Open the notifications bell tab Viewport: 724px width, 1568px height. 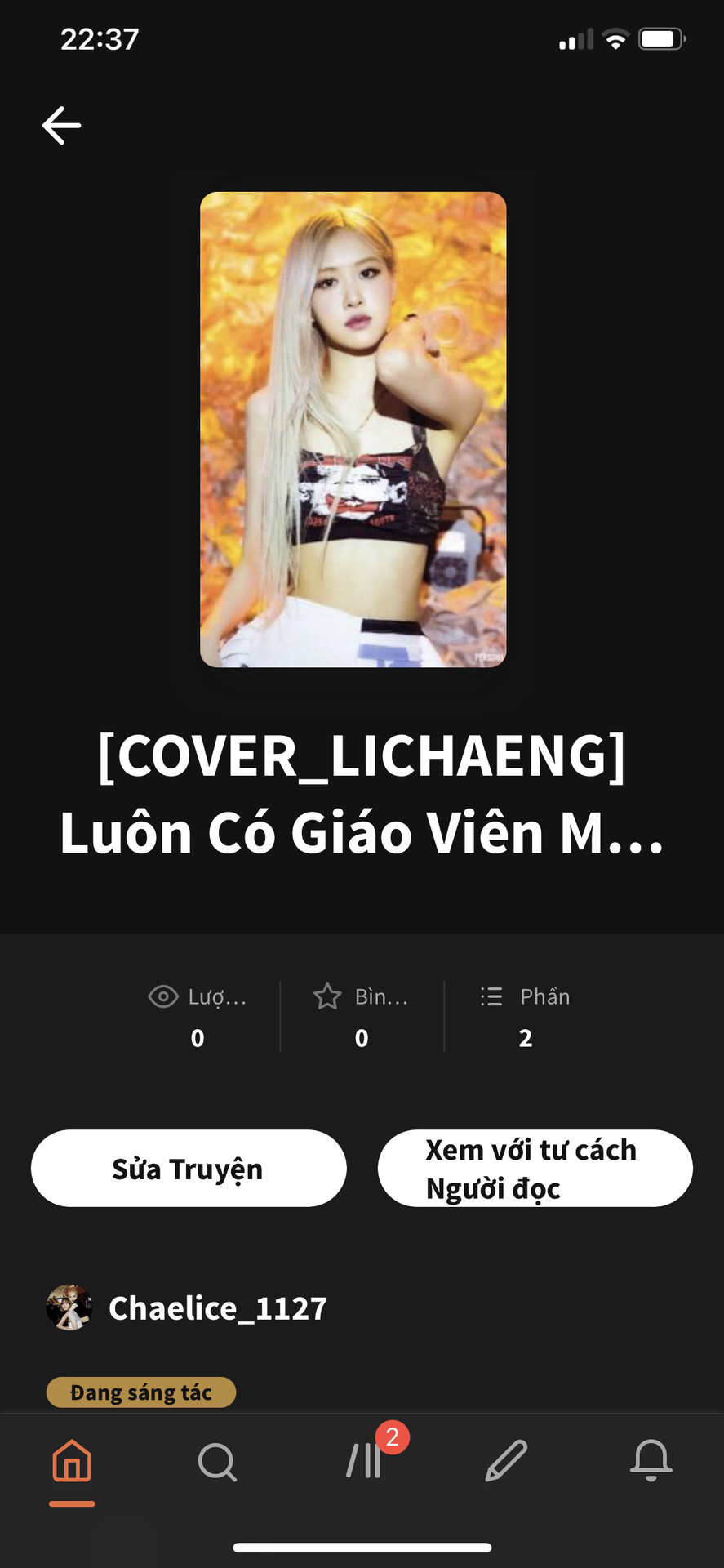tap(651, 1461)
